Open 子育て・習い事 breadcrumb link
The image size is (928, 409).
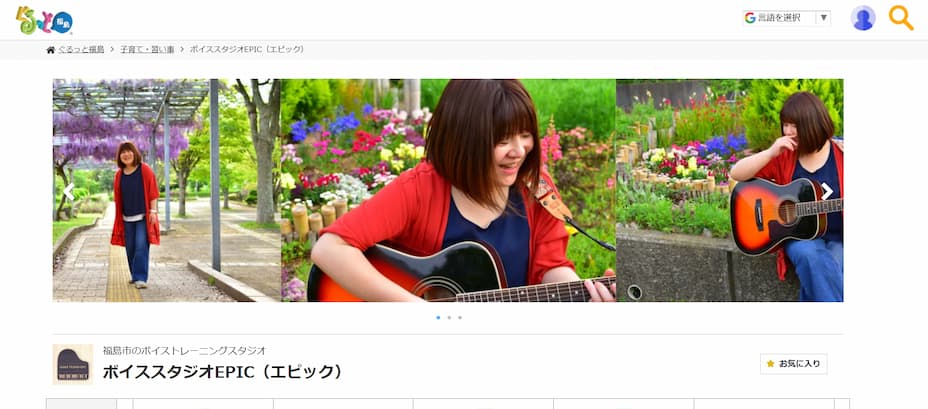click(x=147, y=49)
